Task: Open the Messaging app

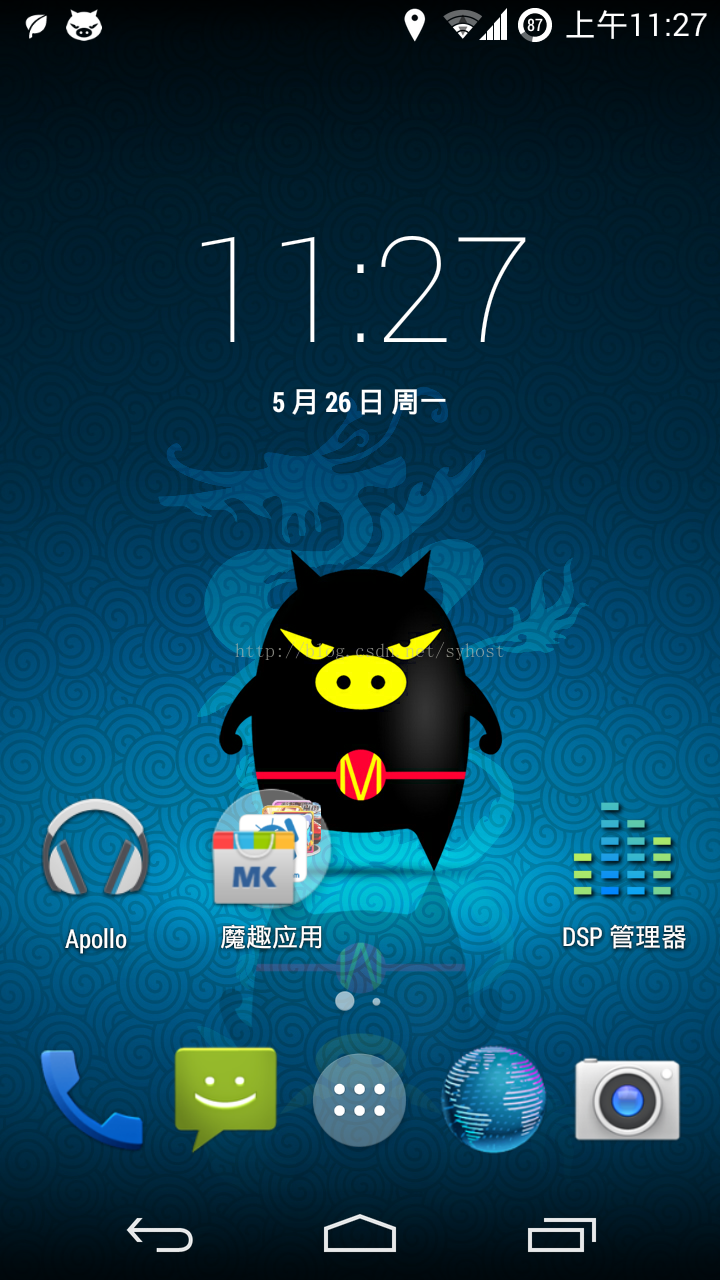Action: coord(225,1098)
